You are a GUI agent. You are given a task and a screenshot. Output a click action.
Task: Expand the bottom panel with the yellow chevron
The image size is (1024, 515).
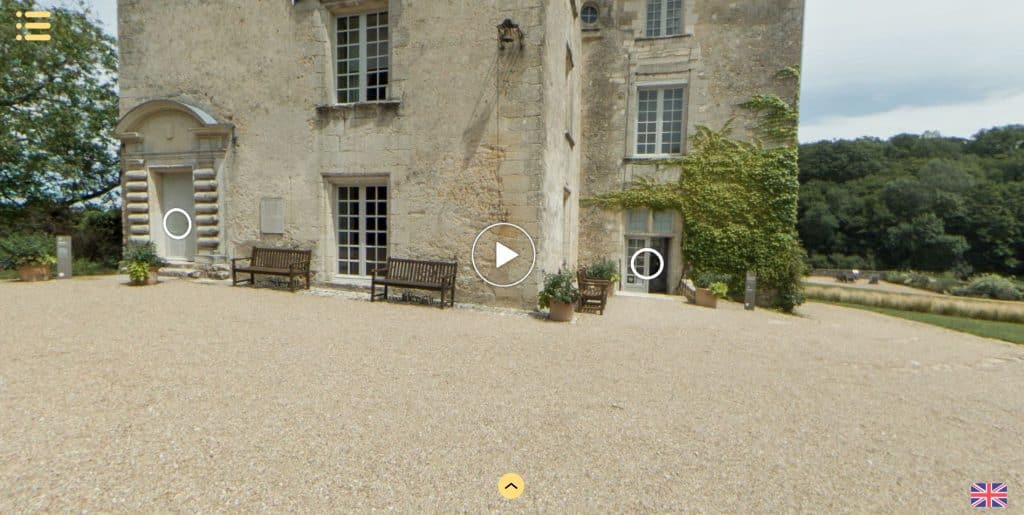[511, 486]
